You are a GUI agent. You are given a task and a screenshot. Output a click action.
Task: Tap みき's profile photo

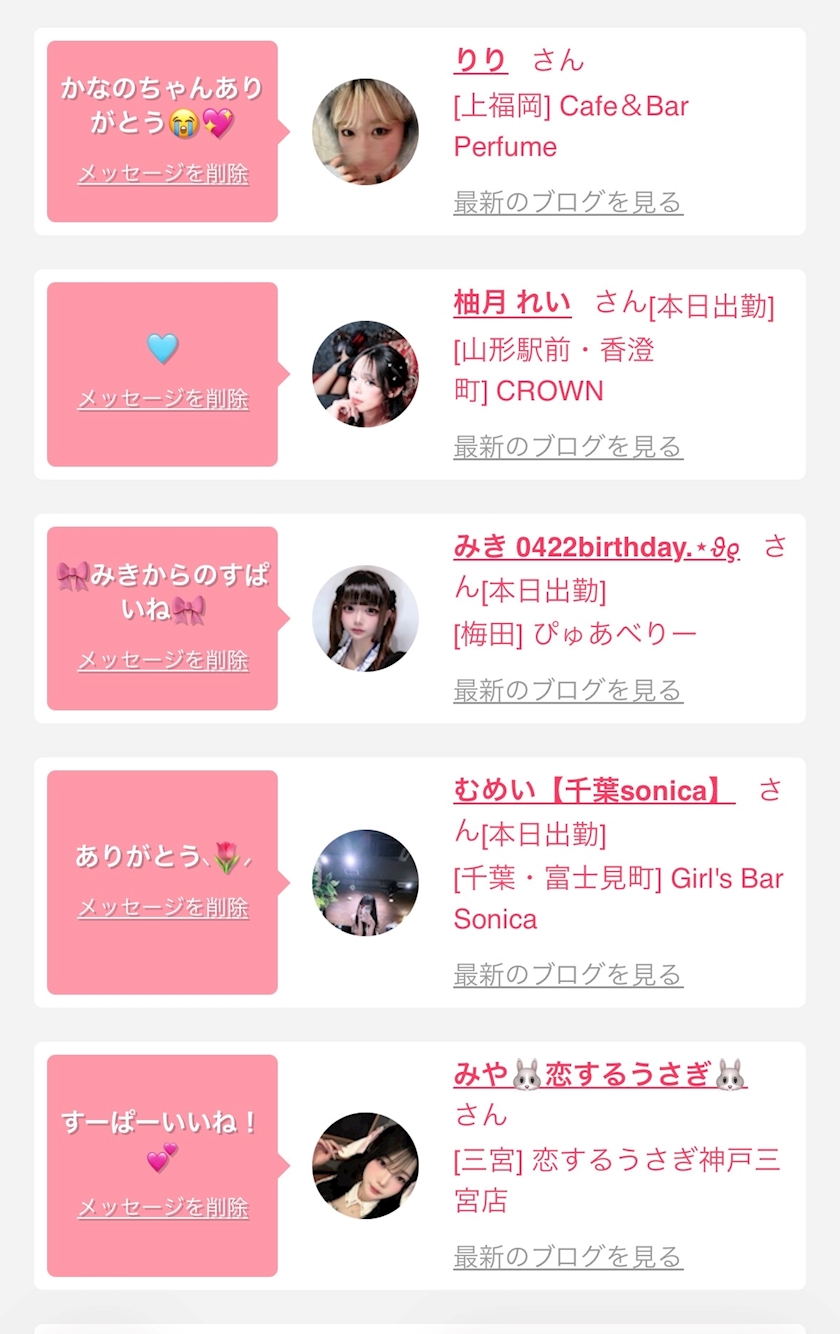(x=365, y=618)
